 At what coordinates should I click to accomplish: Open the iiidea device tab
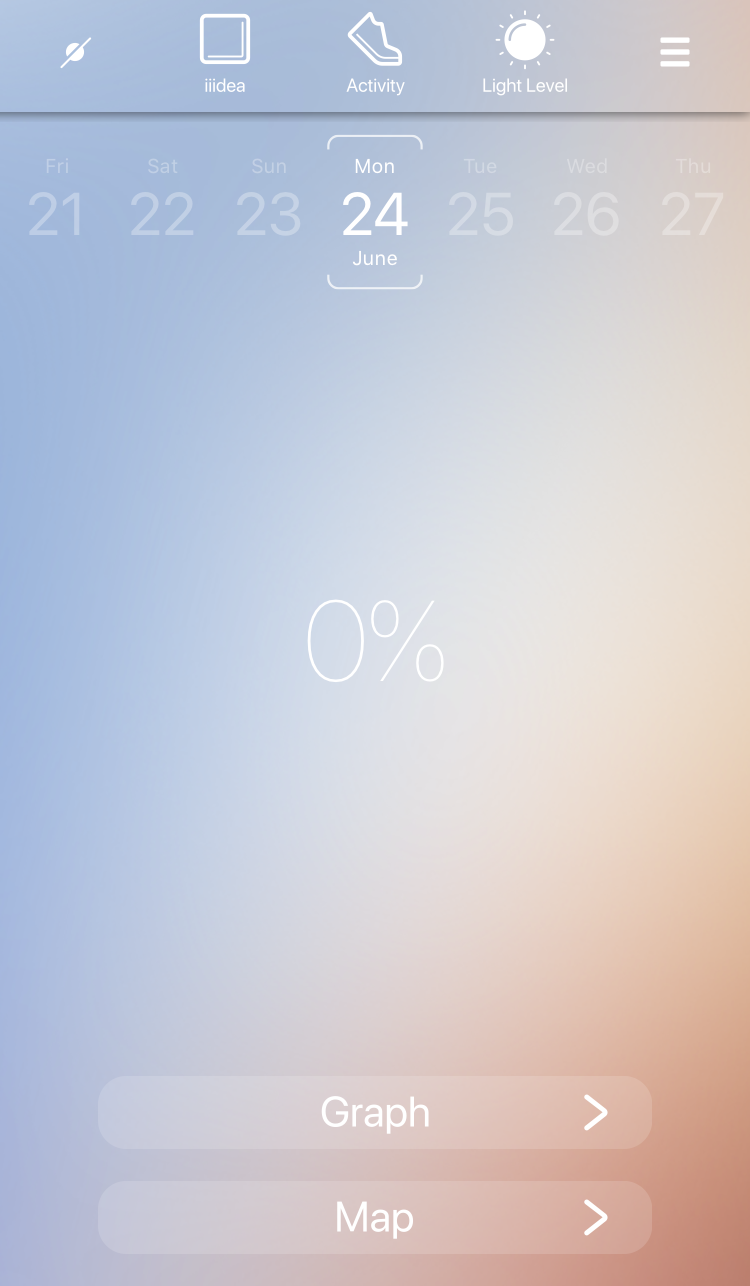(225, 54)
